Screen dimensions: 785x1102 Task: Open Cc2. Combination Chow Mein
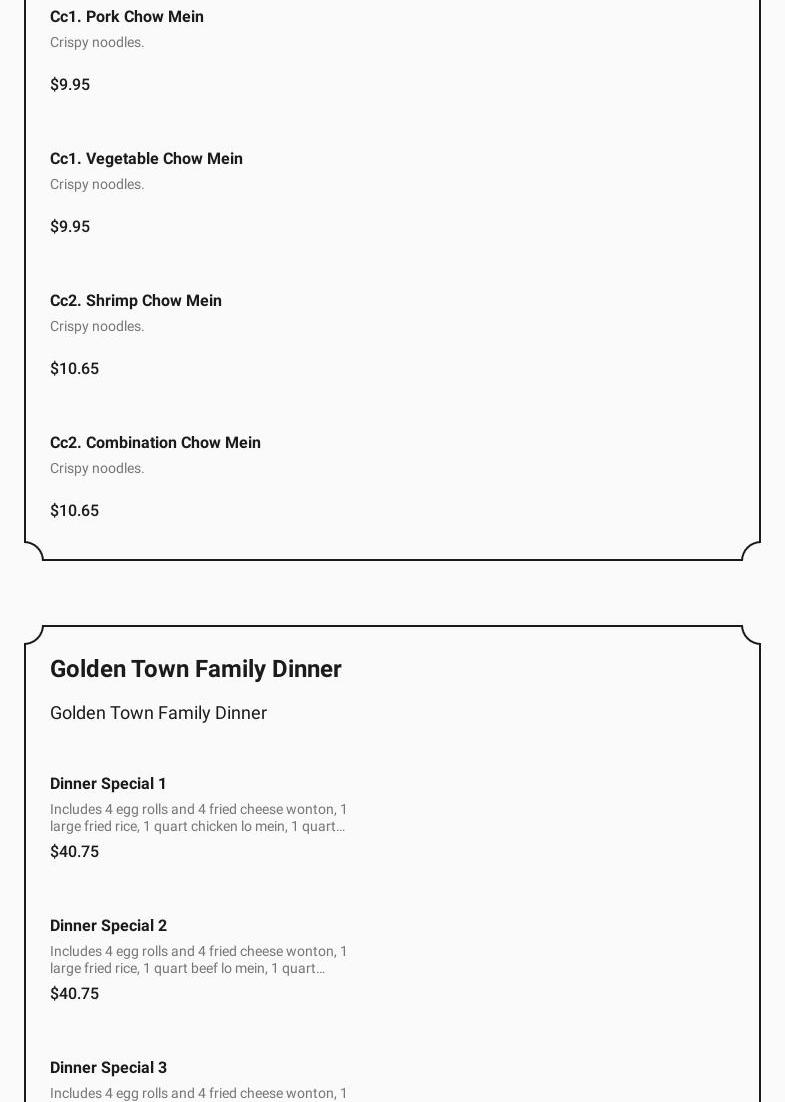tap(155, 443)
